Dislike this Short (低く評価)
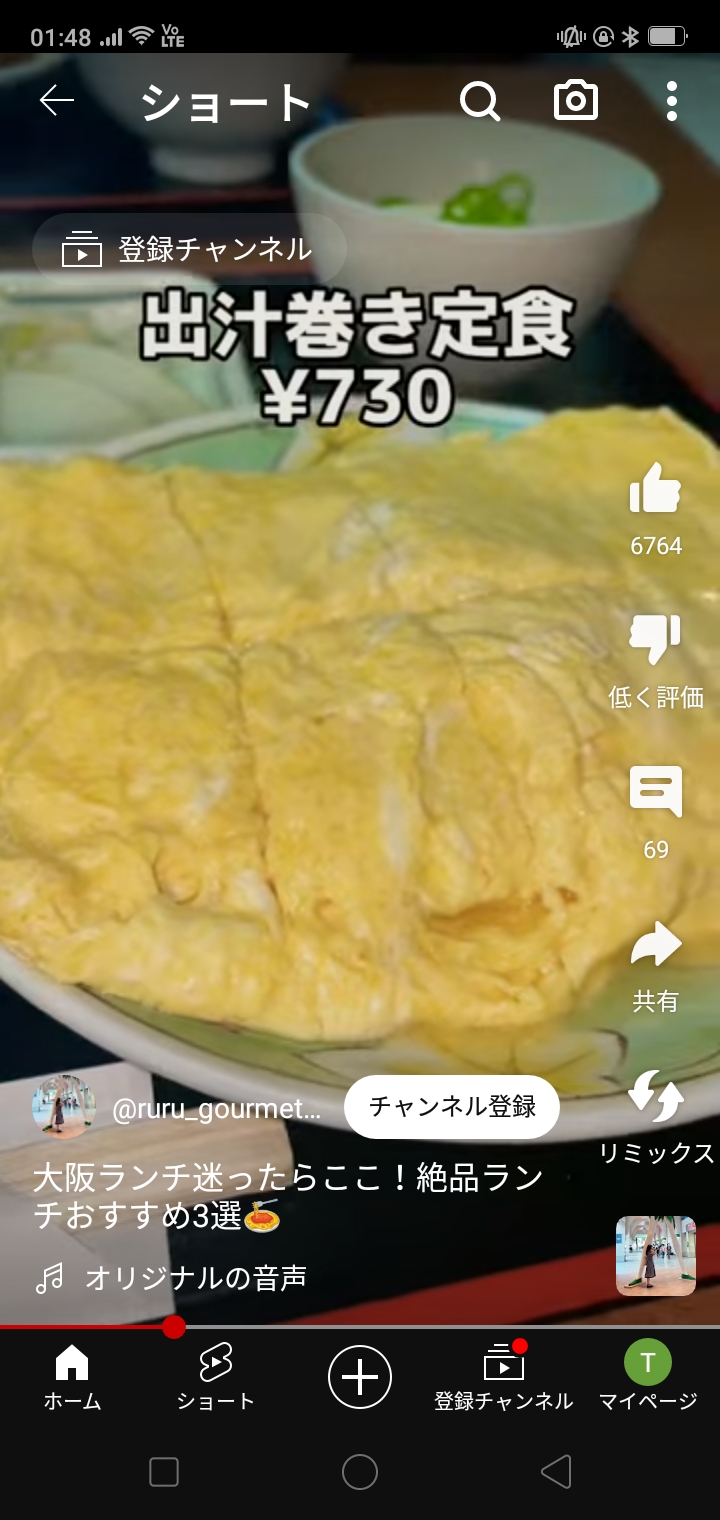Image resolution: width=720 pixels, height=1520 pixels. tap(655, 642)
